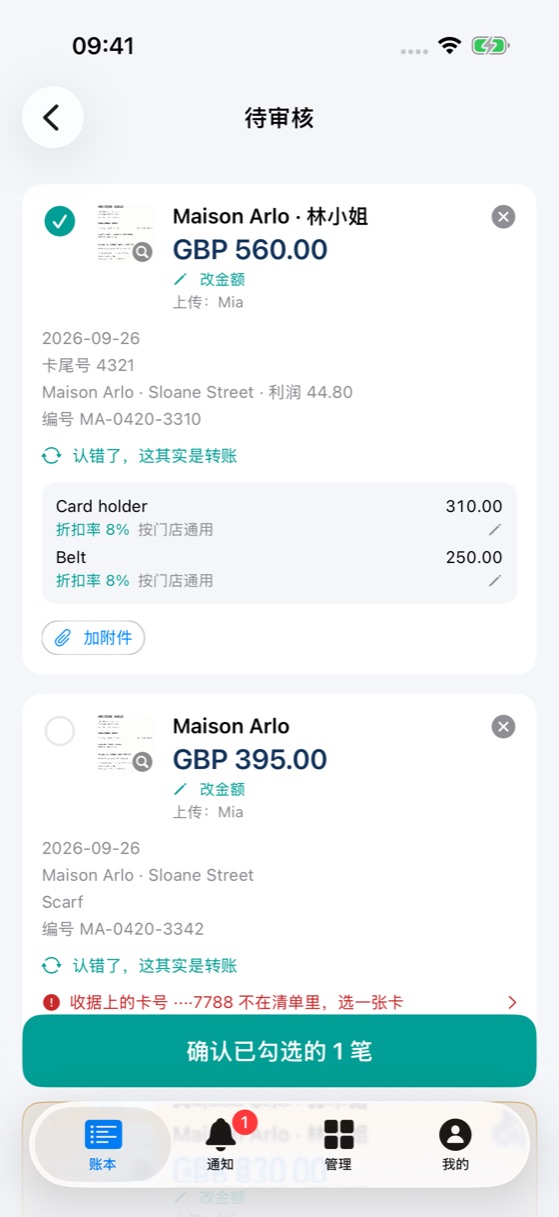Mark MA-0420-3310 as a transfer instead

click(x=140, y=456)
